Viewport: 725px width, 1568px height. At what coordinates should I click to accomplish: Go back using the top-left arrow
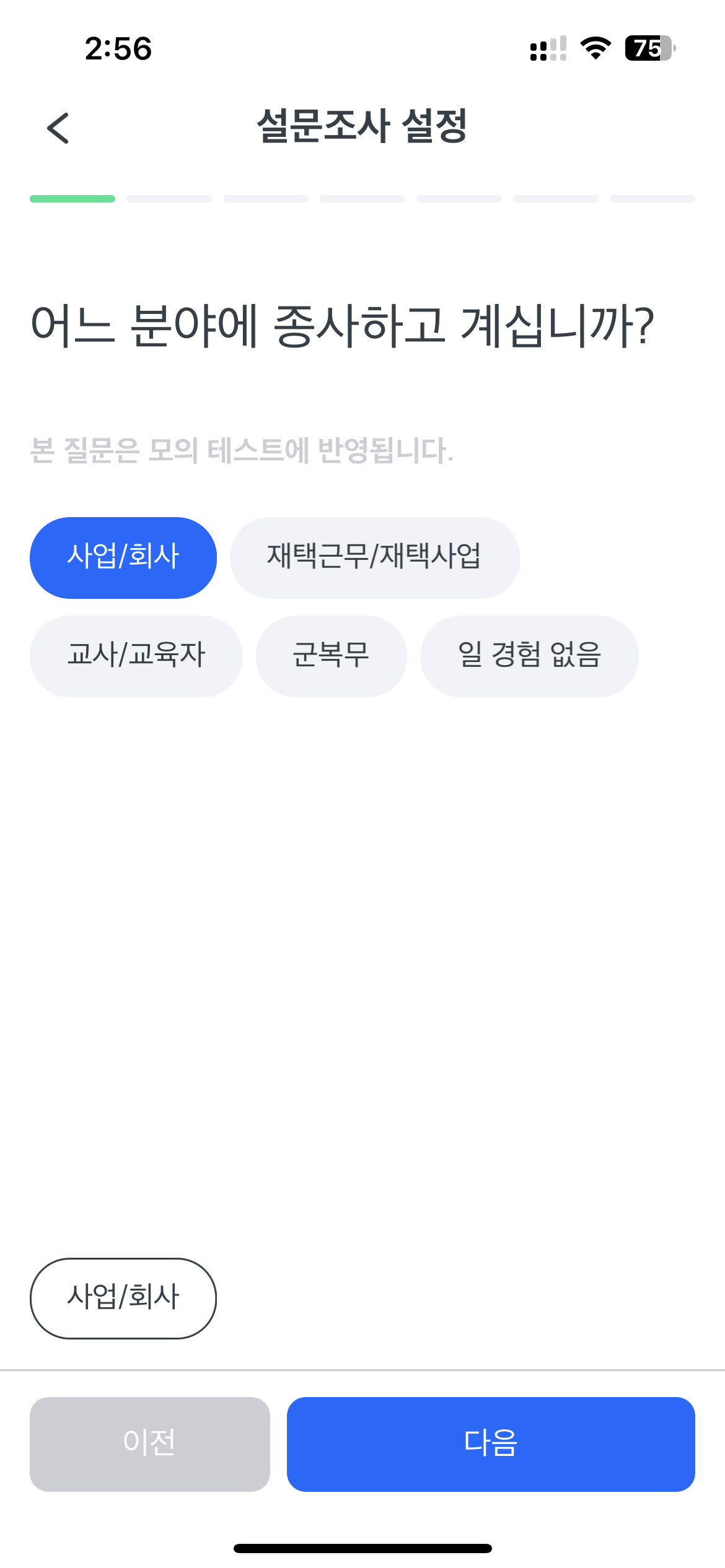coord(58,128)
